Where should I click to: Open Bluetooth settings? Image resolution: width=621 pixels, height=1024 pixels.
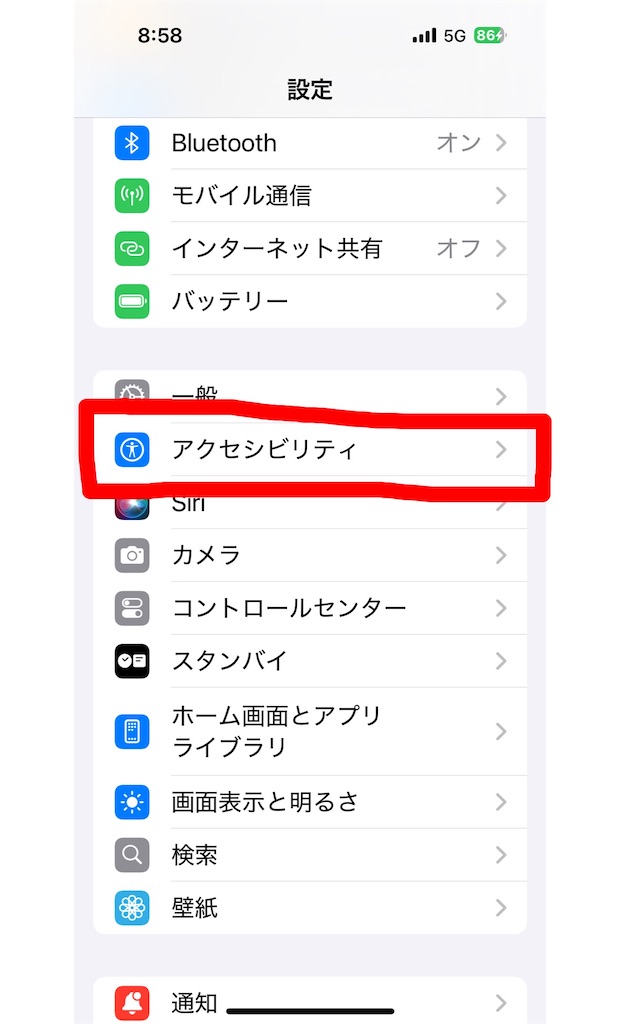click(x=310, y=143)
